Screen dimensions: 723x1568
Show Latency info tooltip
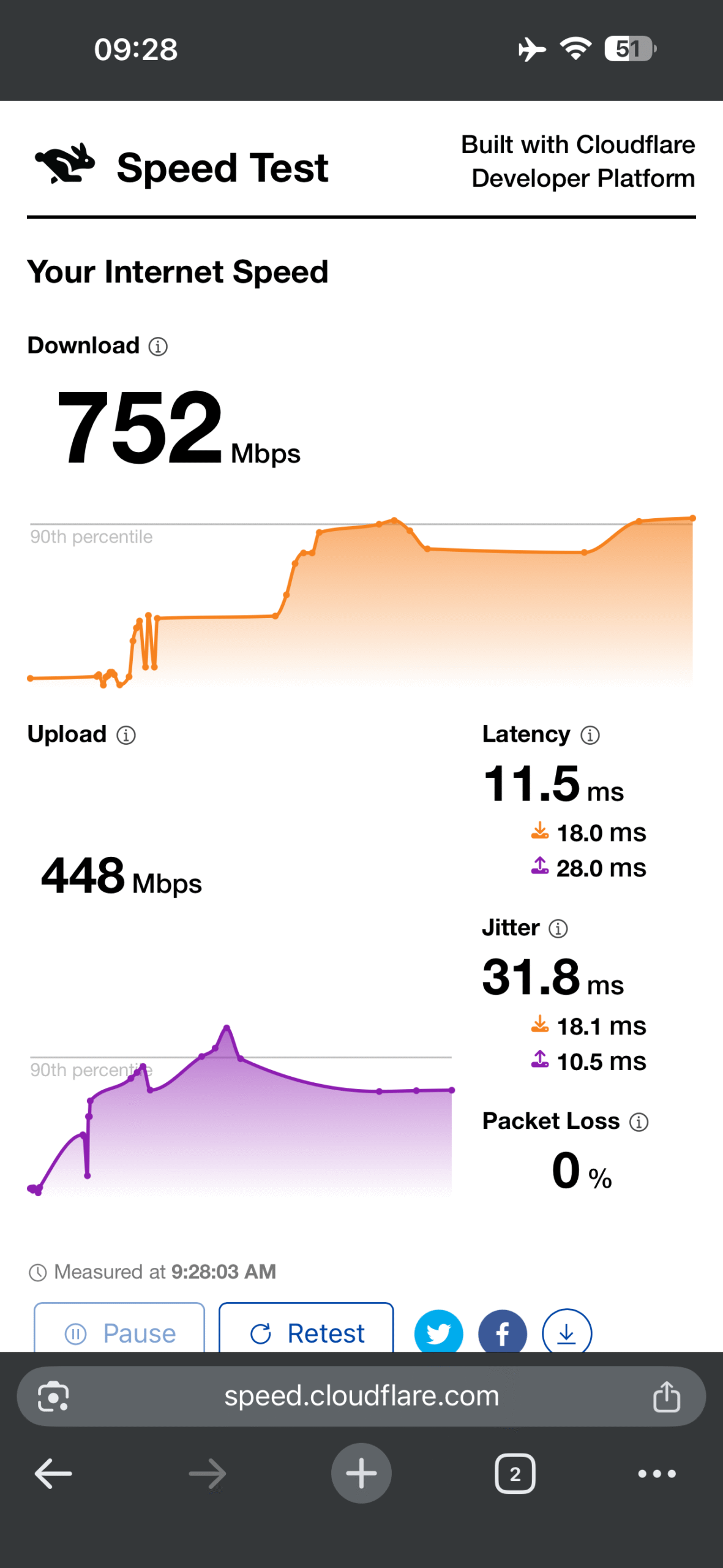pos(590,735)
